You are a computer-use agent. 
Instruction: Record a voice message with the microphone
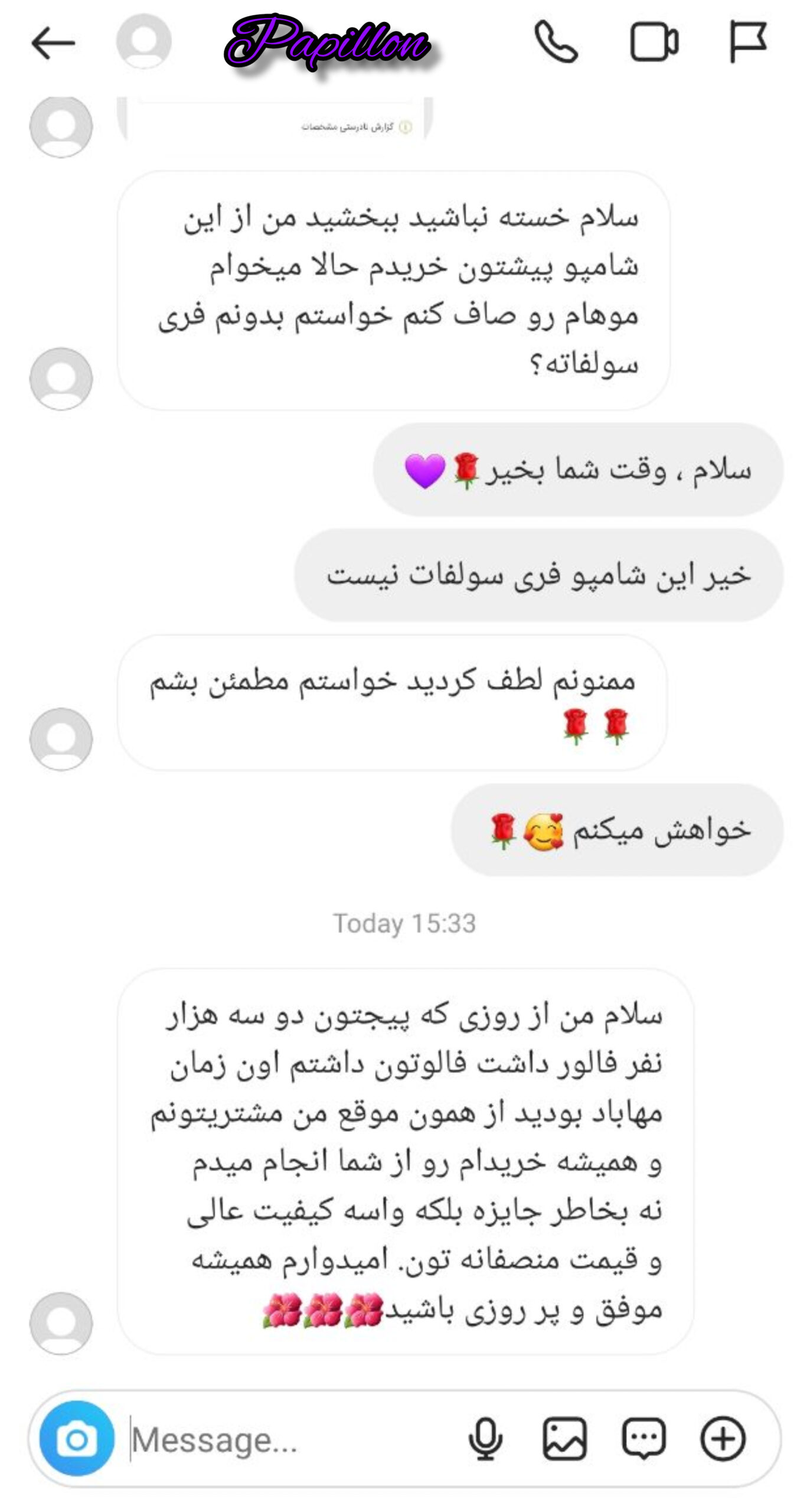[485, 1440]
